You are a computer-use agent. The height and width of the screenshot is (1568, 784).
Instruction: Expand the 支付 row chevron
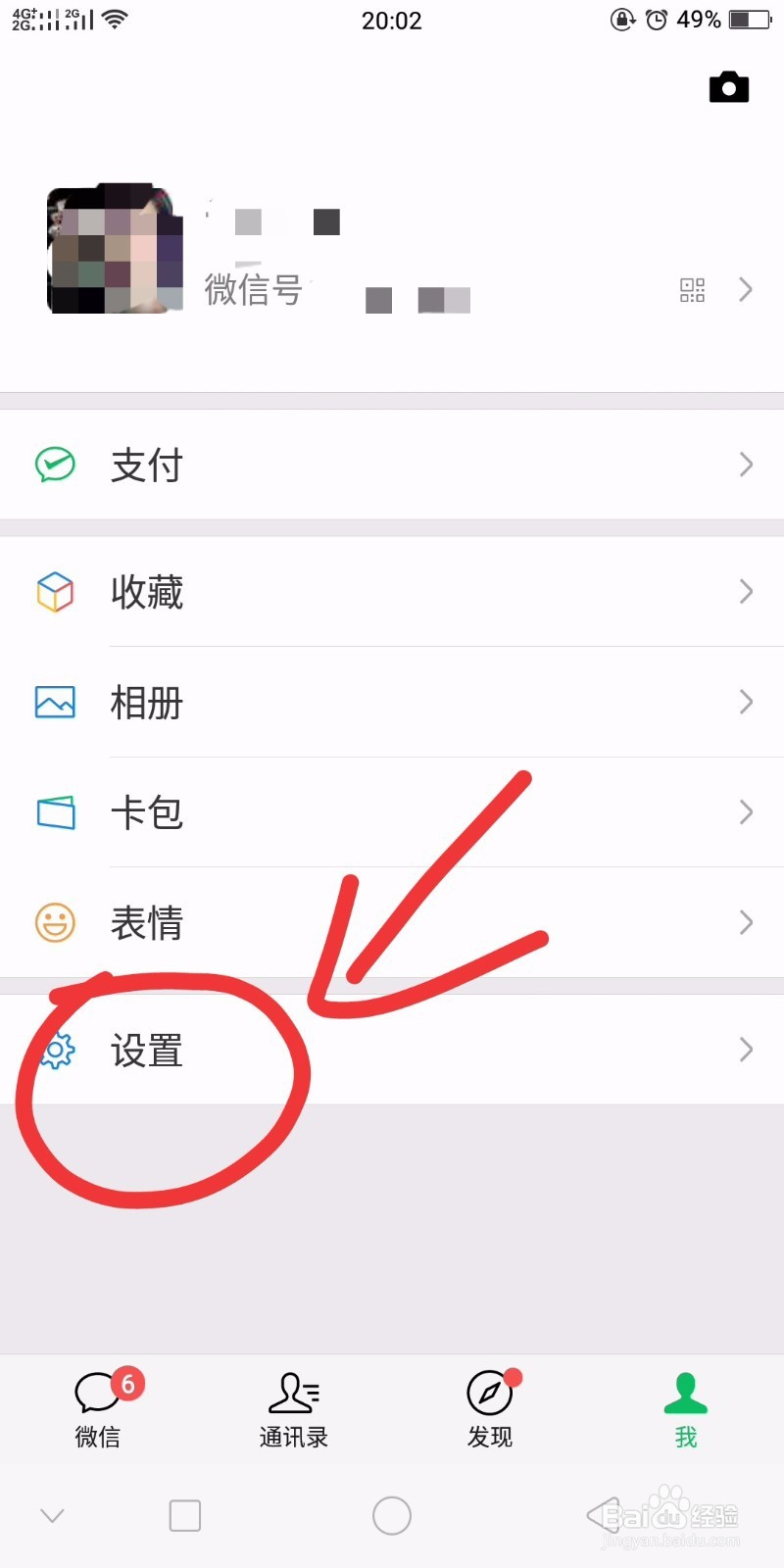click(745, 465)
